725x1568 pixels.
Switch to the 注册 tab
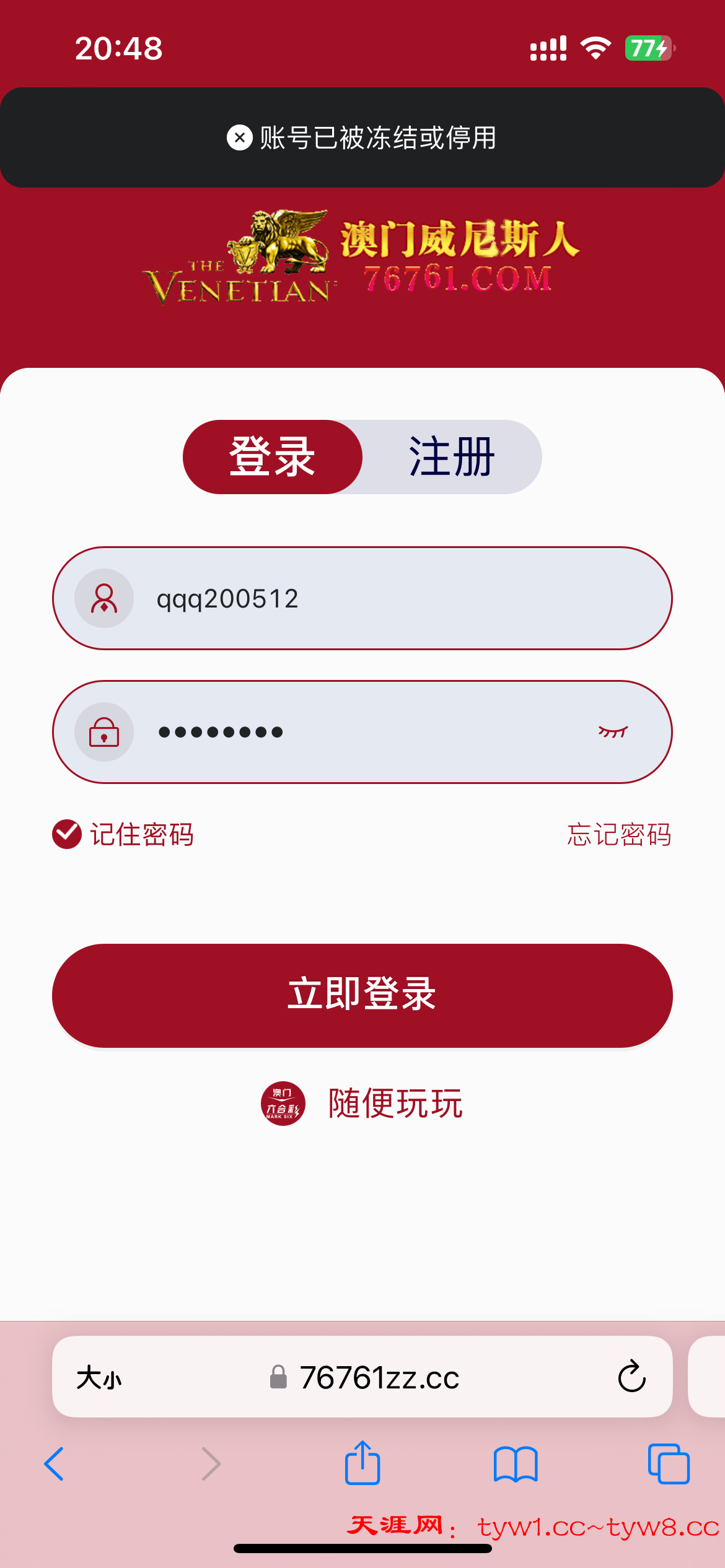pos(451,457)
